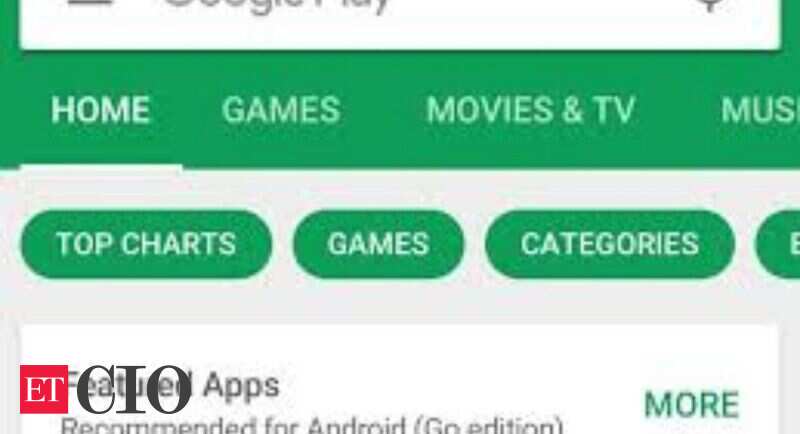Switch to the HOME tab
The image size is (800, 434).
point(100,110)
